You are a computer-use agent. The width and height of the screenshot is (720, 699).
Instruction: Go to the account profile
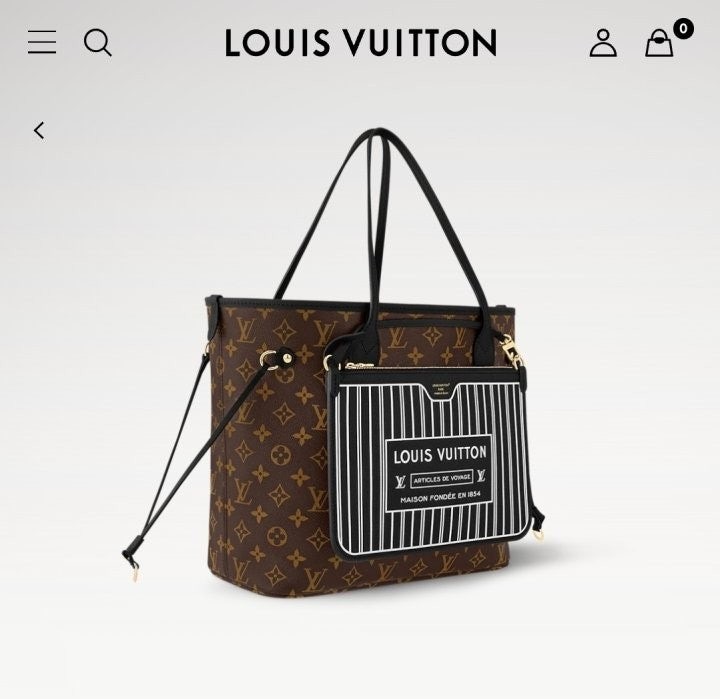(603, 42)
